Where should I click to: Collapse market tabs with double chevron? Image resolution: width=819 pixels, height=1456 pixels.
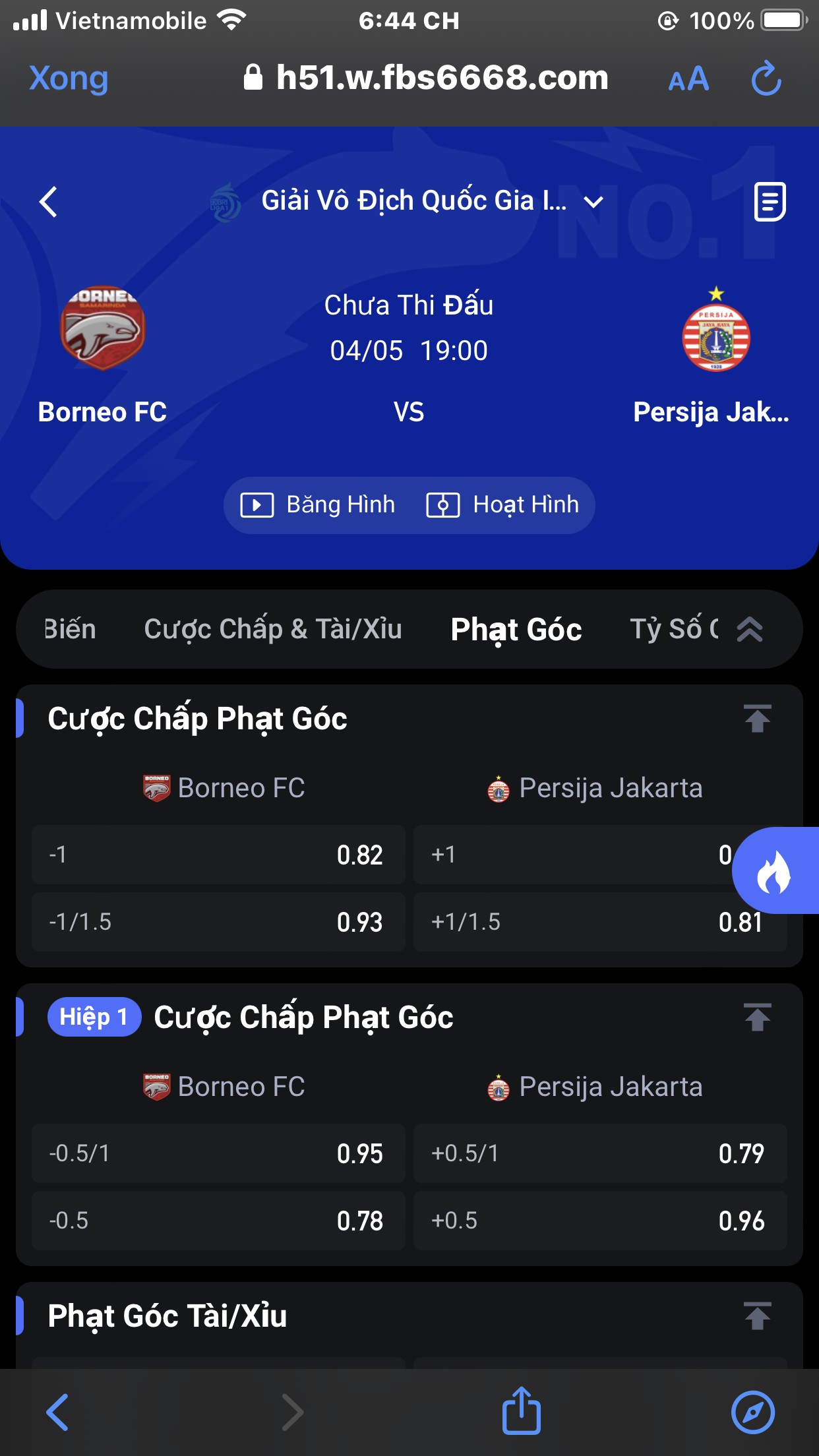(750, 629)
